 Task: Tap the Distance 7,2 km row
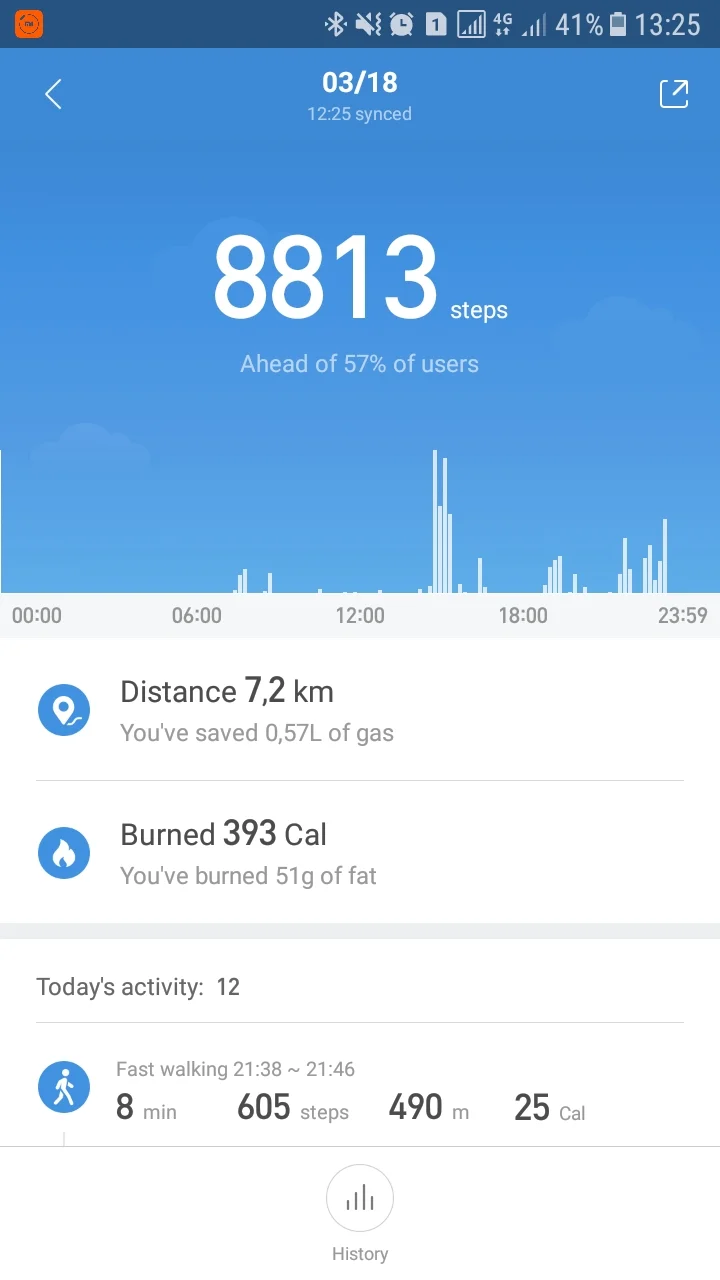[227, 691]
